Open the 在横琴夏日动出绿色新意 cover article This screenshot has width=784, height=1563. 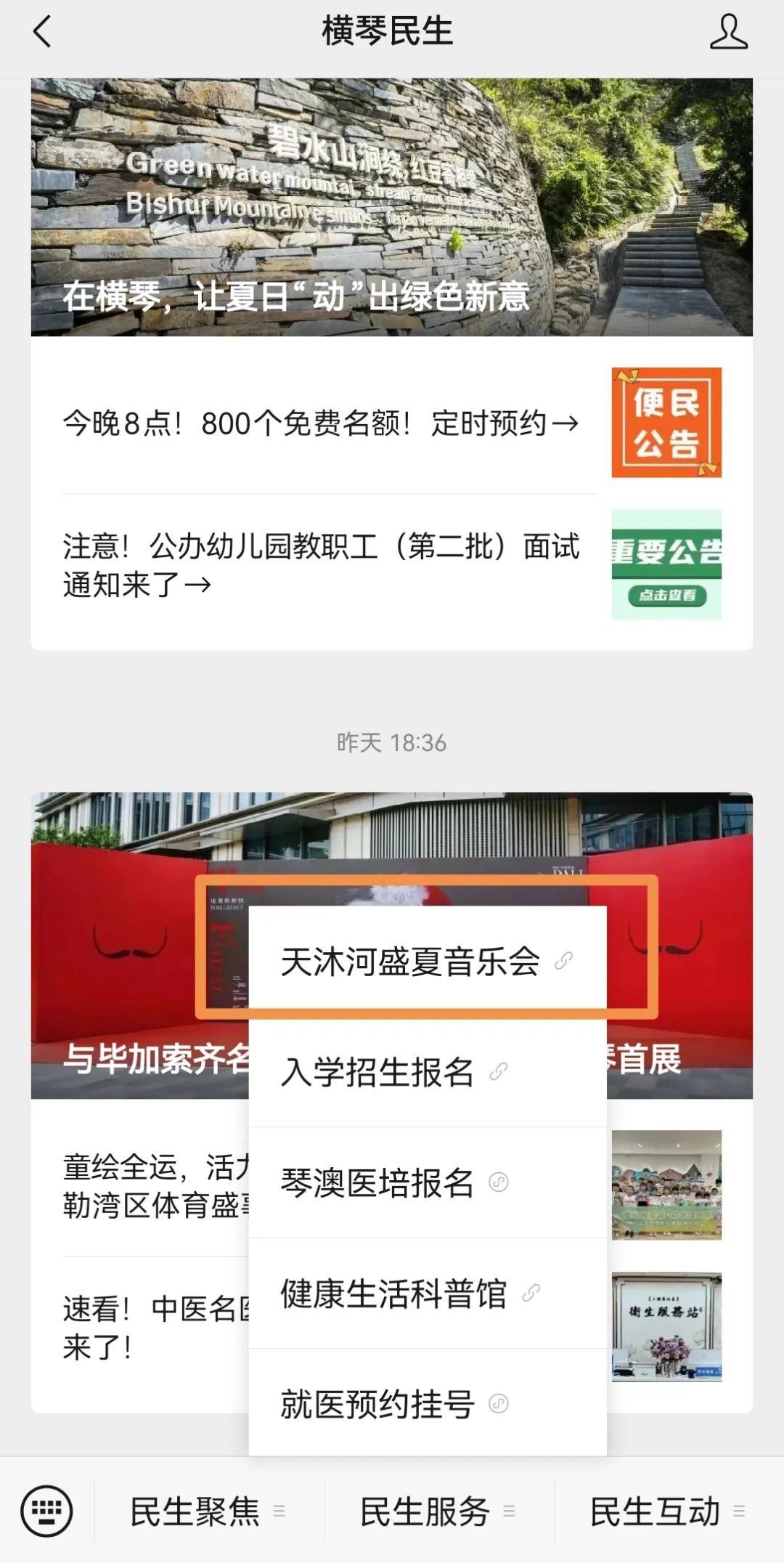pyautogui.click(x=392, y=207)
